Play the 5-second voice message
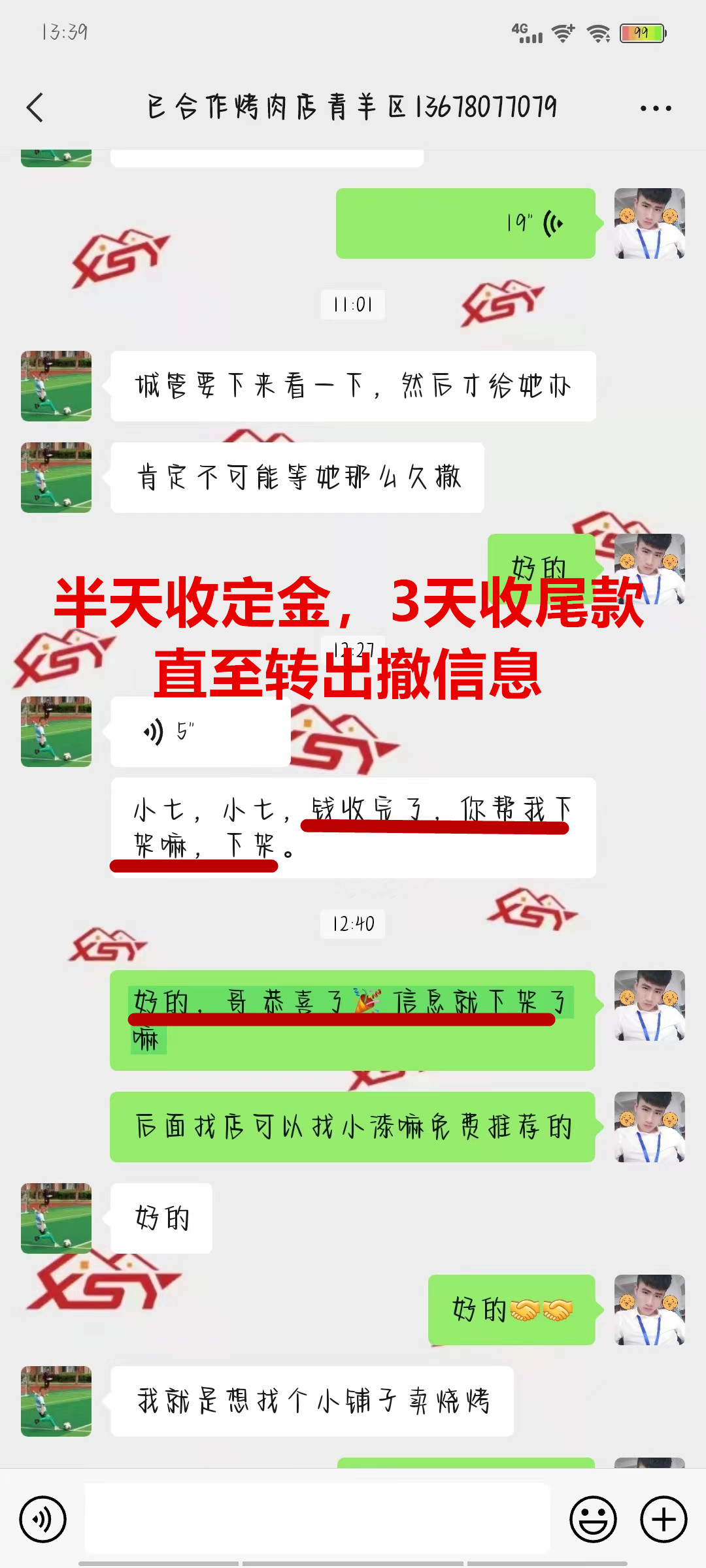Viewport: 706px width, 1568px height. pos(200,732)
